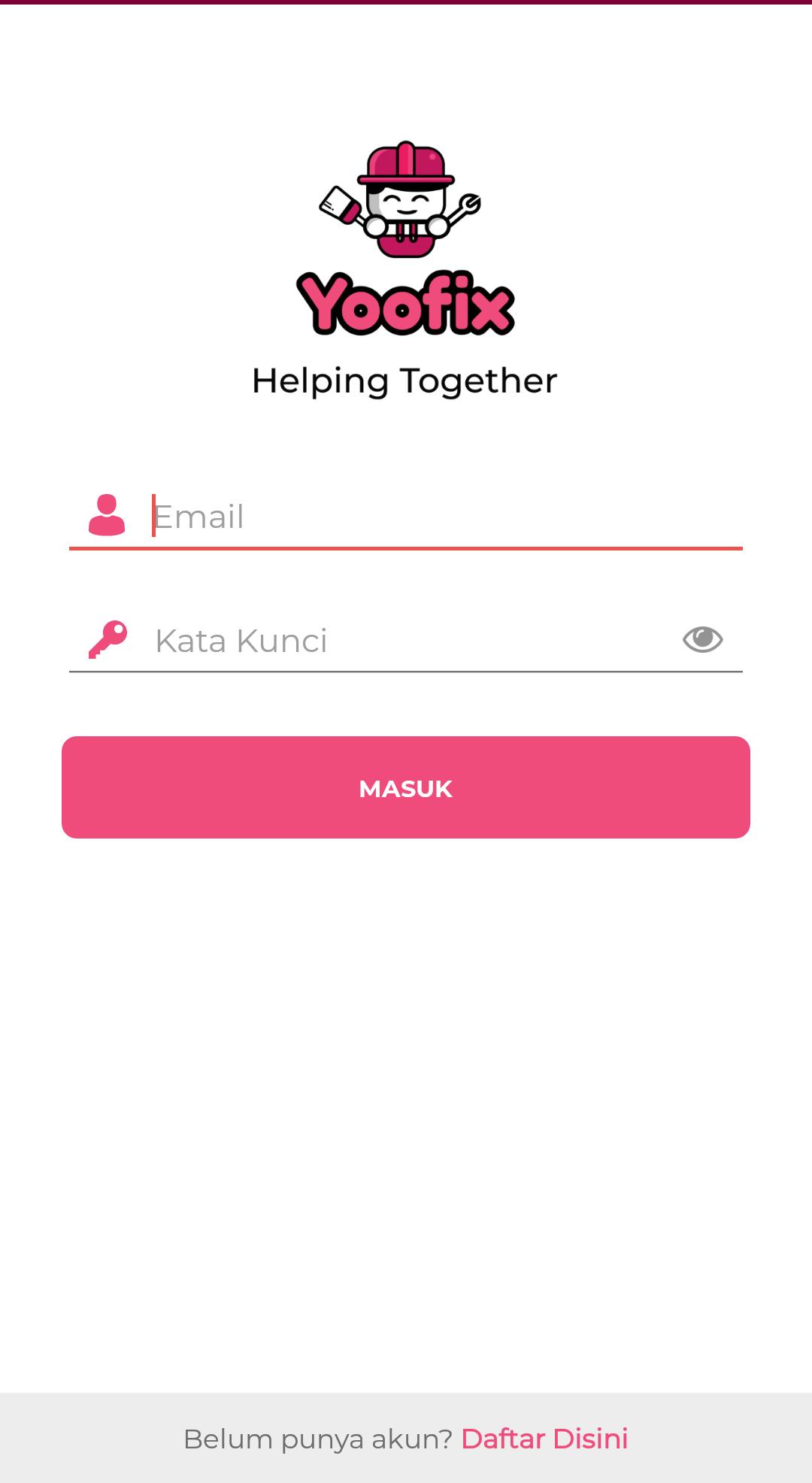
Task: Click the bottom signup bar
Action: pos(406,1439)
